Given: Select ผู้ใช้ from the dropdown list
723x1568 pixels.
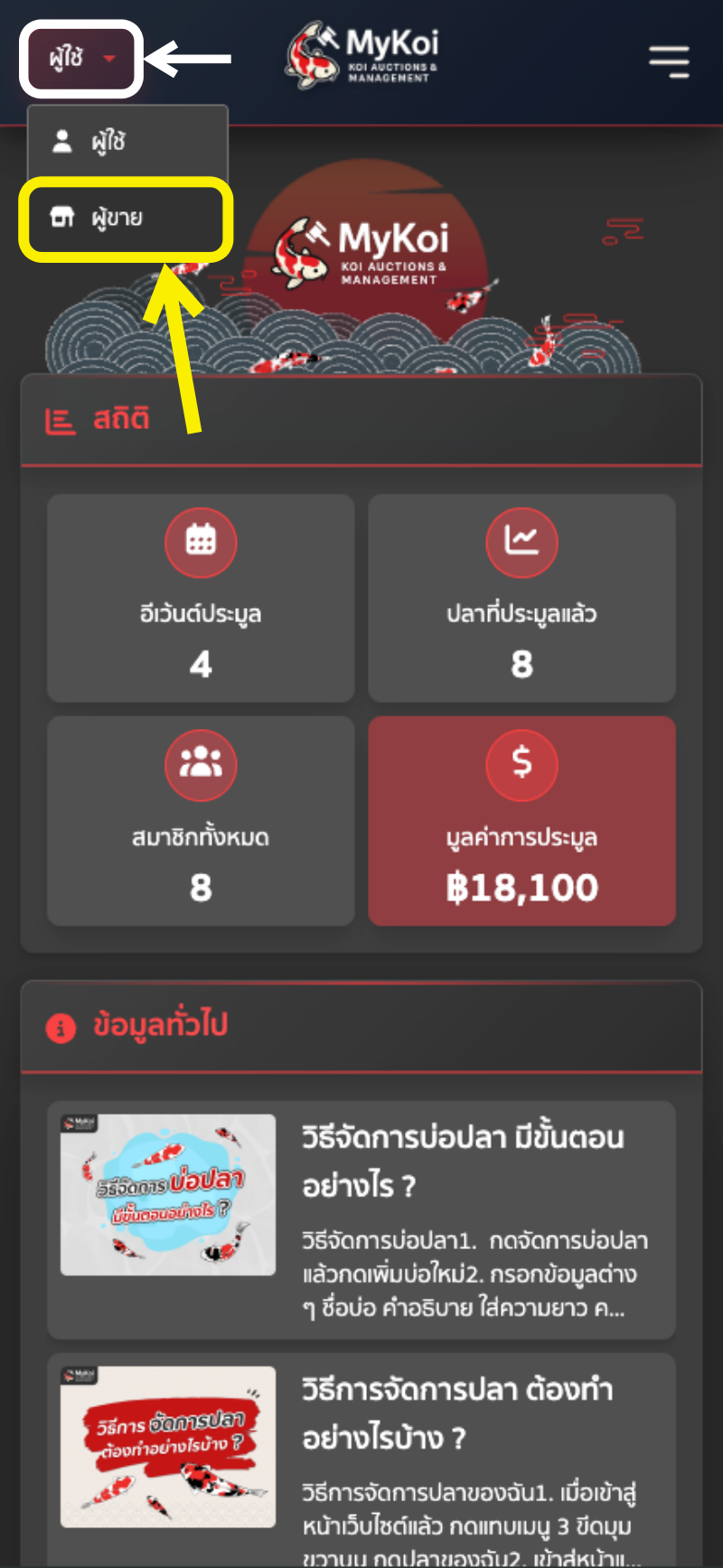Looking at the screenshot, I should pyautogui.click(x=108, y=142).
